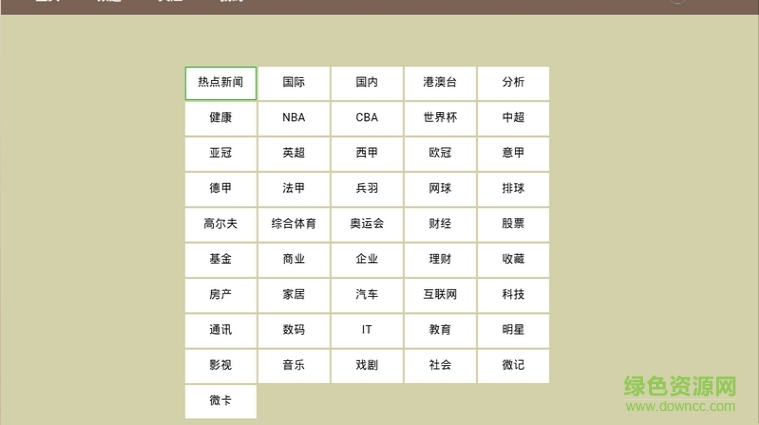
Task: Open the CBA category
Action: (x=367, y=118)
